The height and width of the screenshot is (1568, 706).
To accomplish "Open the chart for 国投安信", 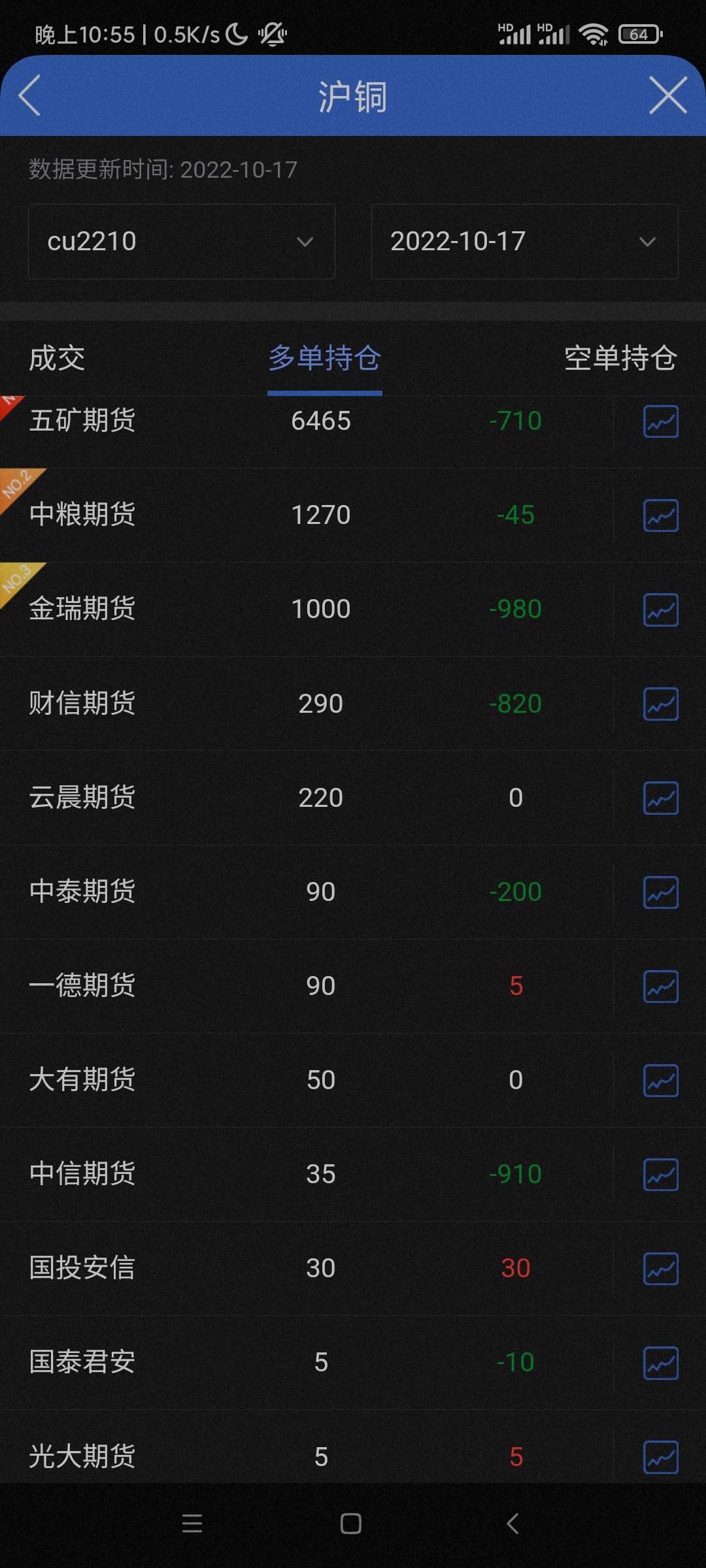I will (x=660, y=1268).
